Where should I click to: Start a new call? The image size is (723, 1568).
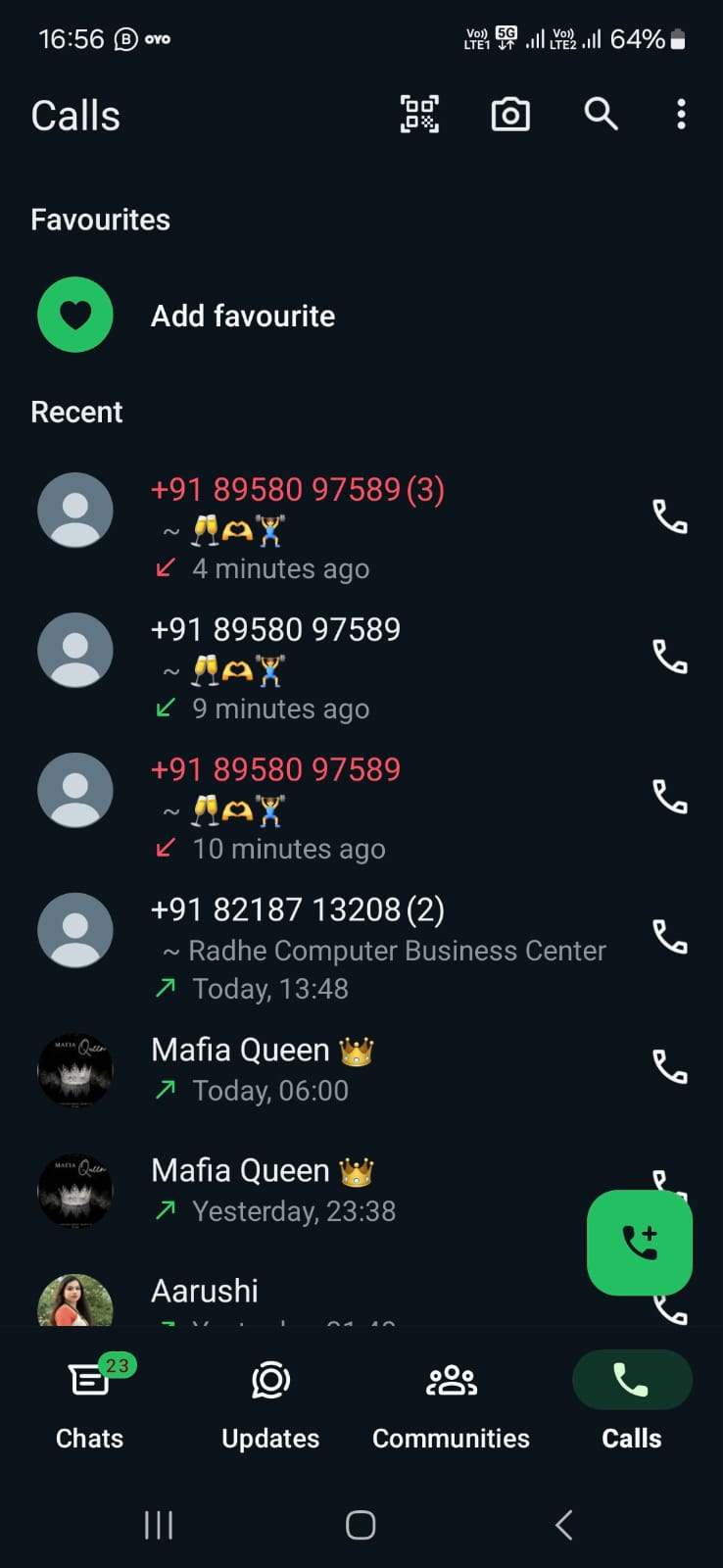click(x=640, y=1243)
